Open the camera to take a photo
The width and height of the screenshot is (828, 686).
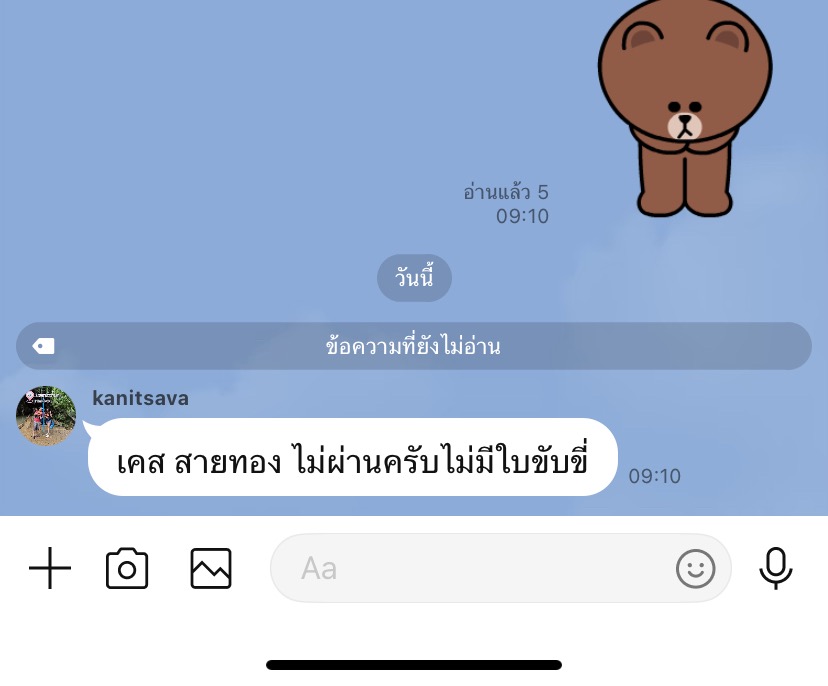click(127, 569)
